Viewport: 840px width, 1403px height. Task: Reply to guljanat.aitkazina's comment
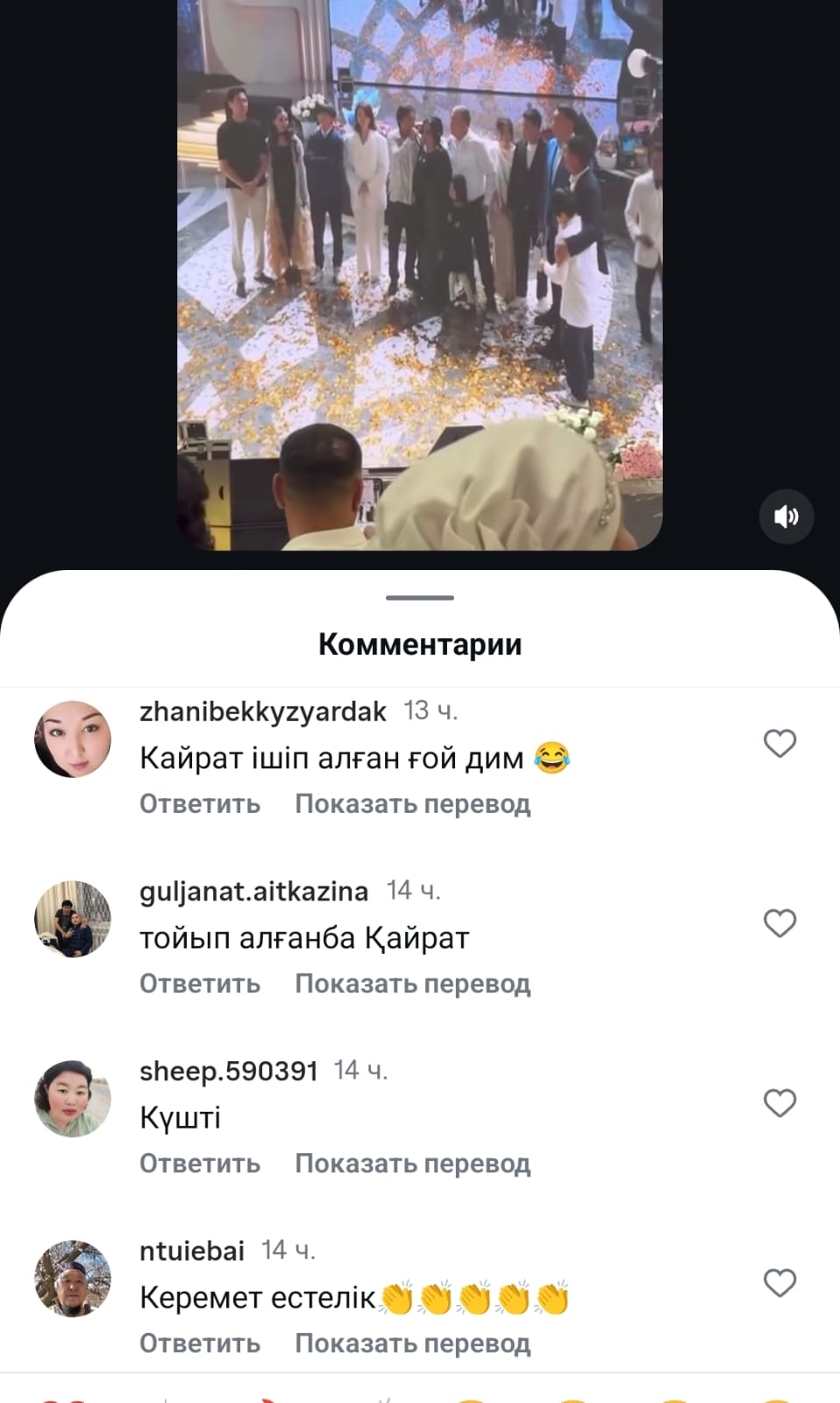200,984
